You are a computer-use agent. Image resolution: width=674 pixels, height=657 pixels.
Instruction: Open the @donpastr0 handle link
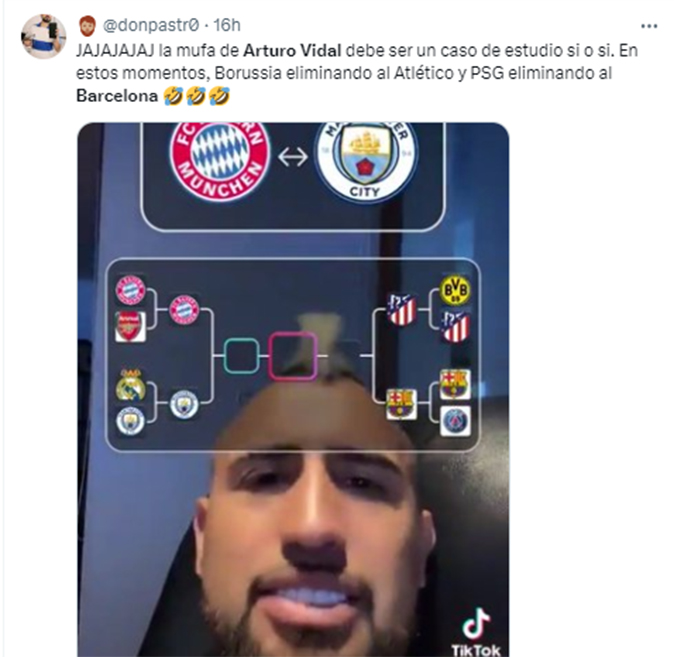[149, 24]
